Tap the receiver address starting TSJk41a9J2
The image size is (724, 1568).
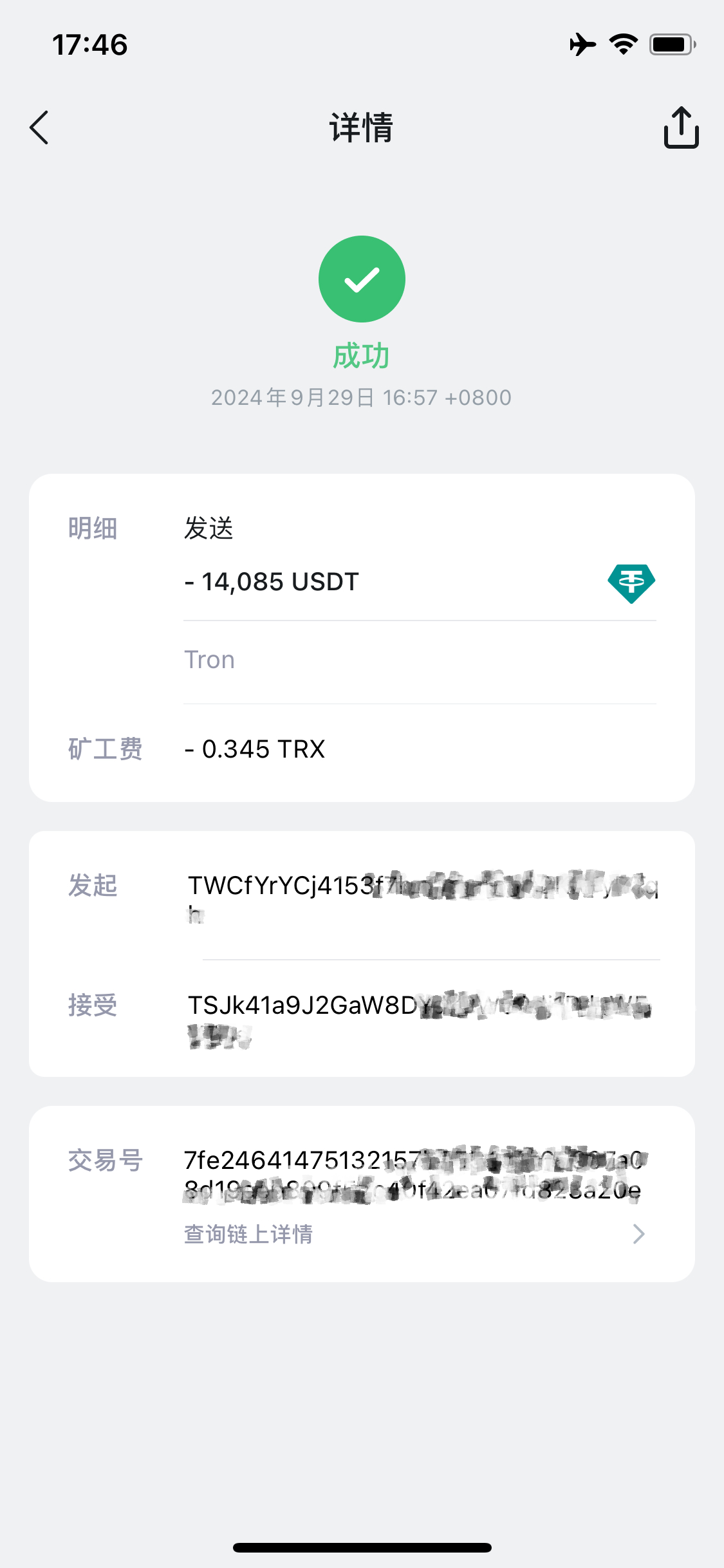tap(420, 1019)
